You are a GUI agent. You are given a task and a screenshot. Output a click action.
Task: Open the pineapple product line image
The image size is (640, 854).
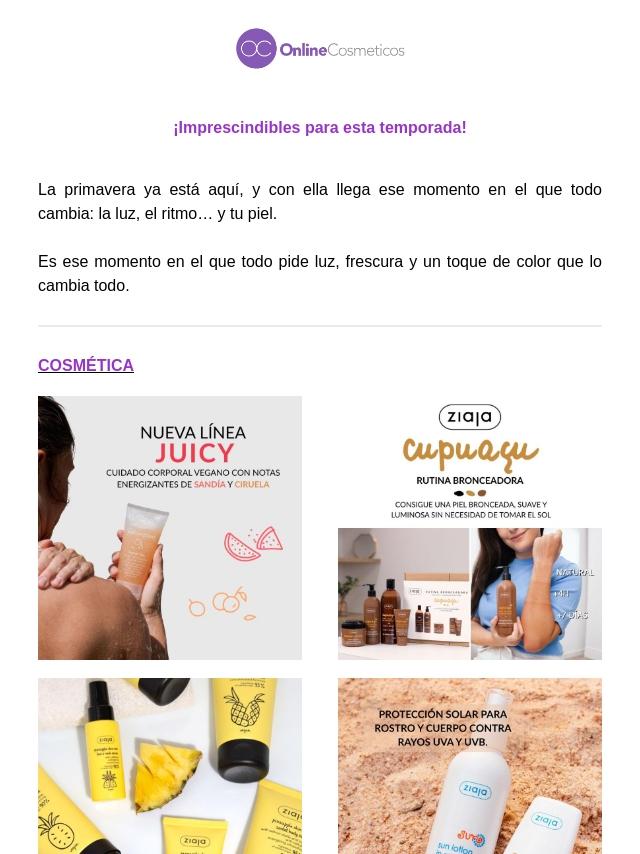pyautogui.click(x=170, y=766)
